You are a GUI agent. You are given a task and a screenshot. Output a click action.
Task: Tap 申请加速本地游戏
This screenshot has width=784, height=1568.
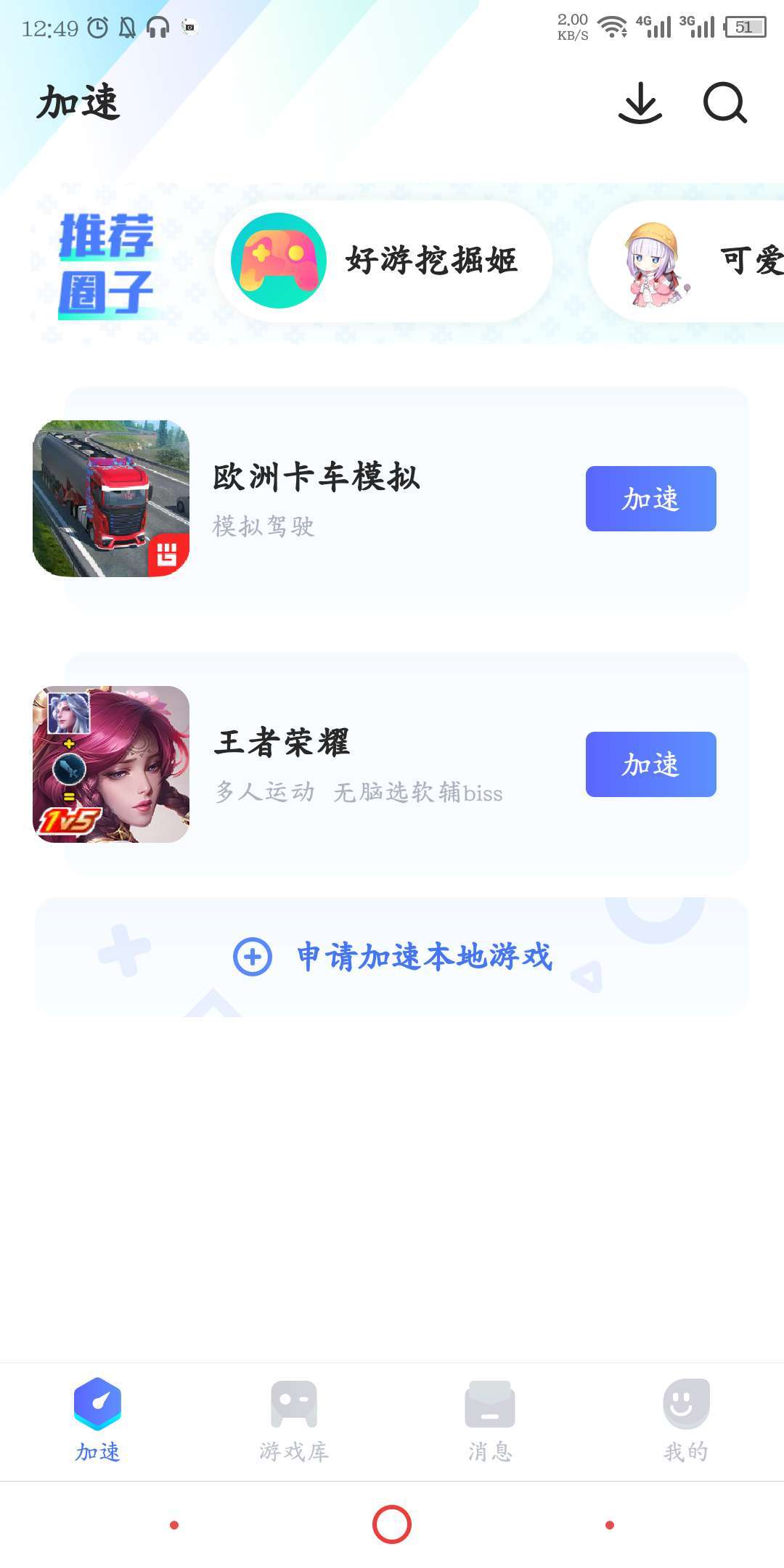pos(392,956)
